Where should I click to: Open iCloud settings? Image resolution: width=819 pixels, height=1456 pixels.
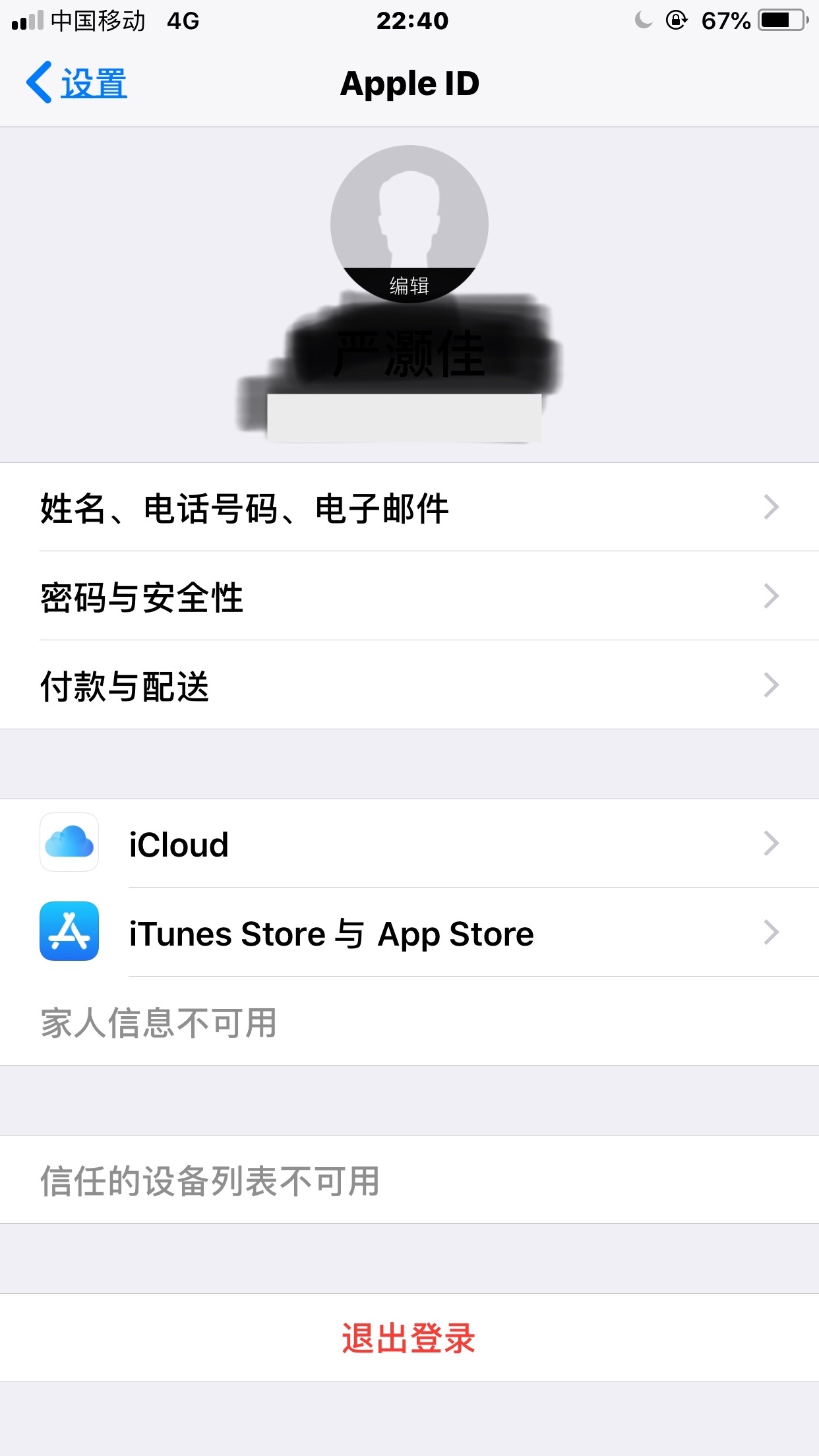409,844
